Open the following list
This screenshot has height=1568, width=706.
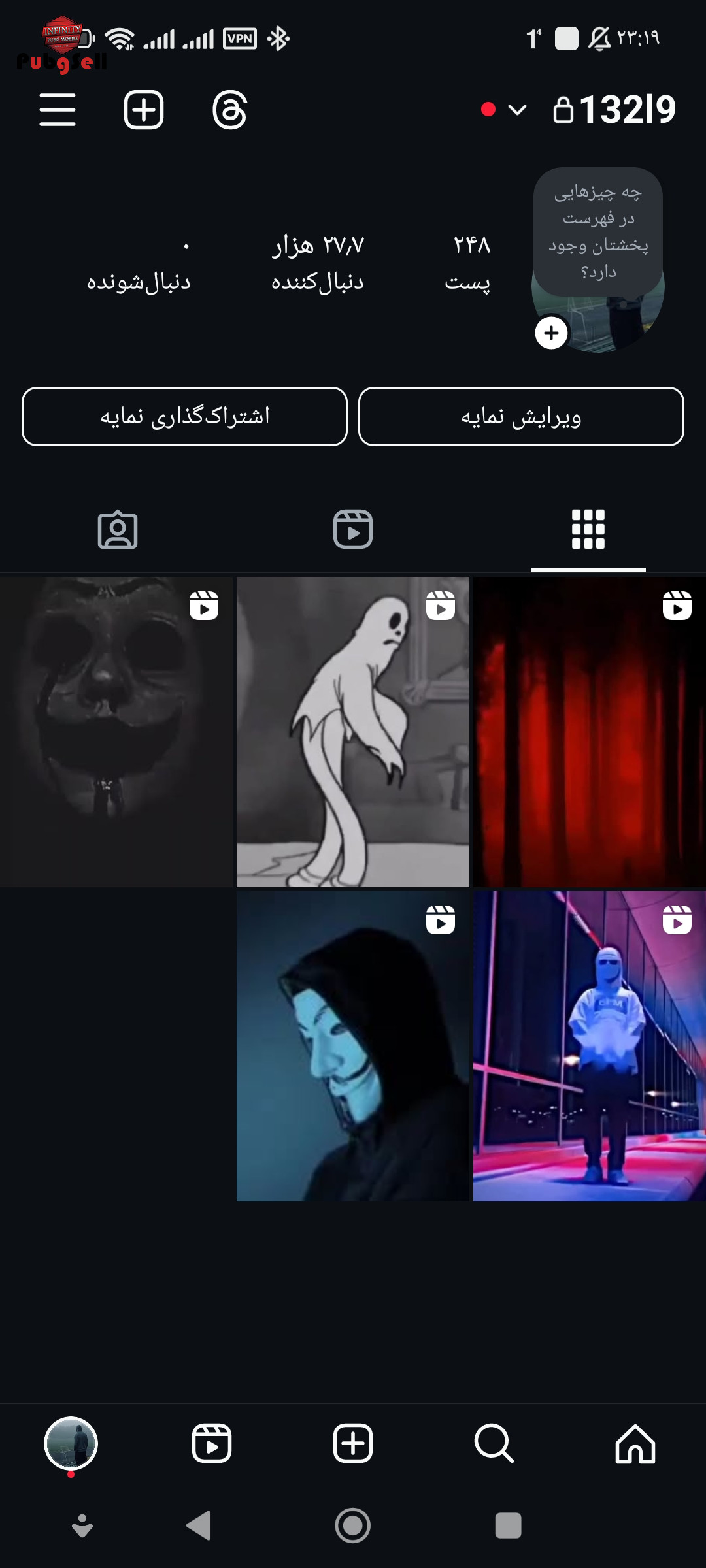139,263
